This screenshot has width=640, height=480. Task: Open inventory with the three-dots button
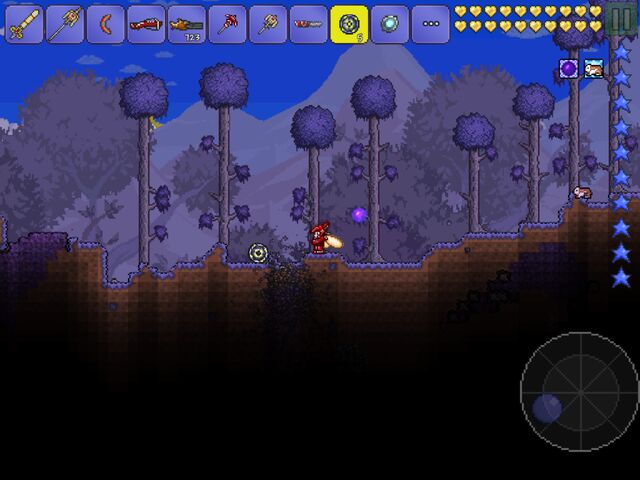[x=431, y=24]
